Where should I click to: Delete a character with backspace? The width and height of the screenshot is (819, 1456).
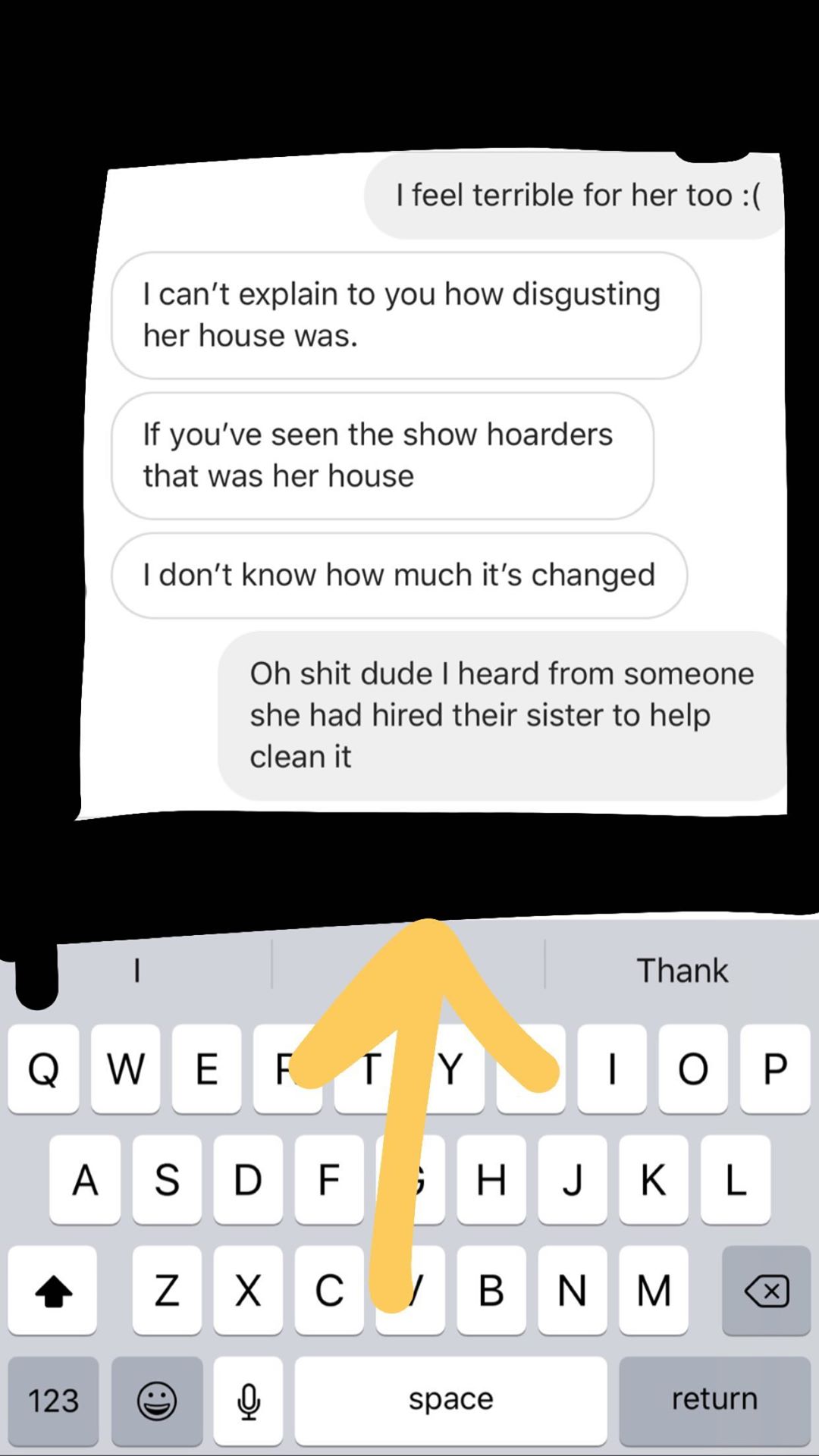(766, 1290)
